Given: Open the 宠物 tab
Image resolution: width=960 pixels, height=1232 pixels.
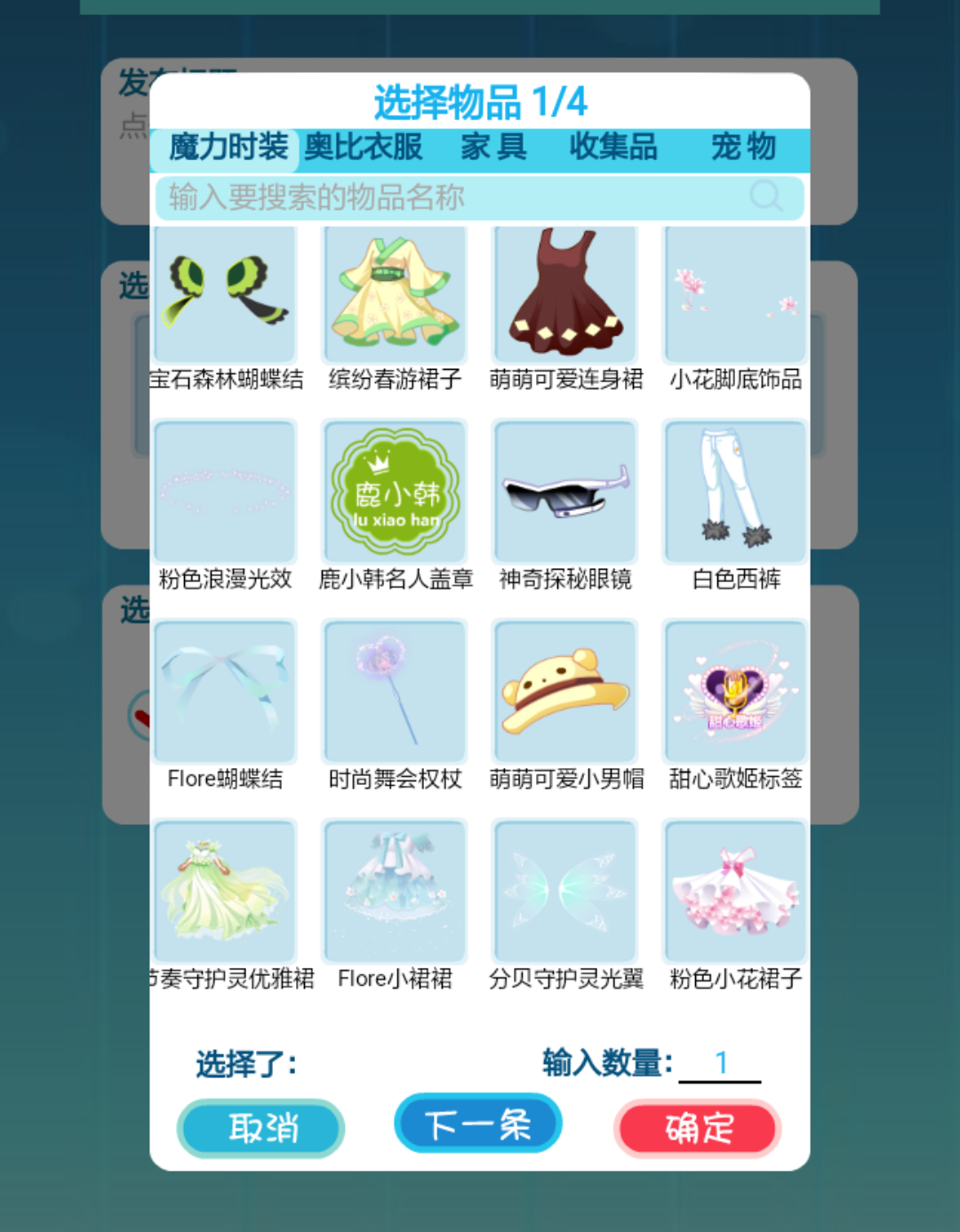Looking at the screenshot, I should [x=743, y=148].
